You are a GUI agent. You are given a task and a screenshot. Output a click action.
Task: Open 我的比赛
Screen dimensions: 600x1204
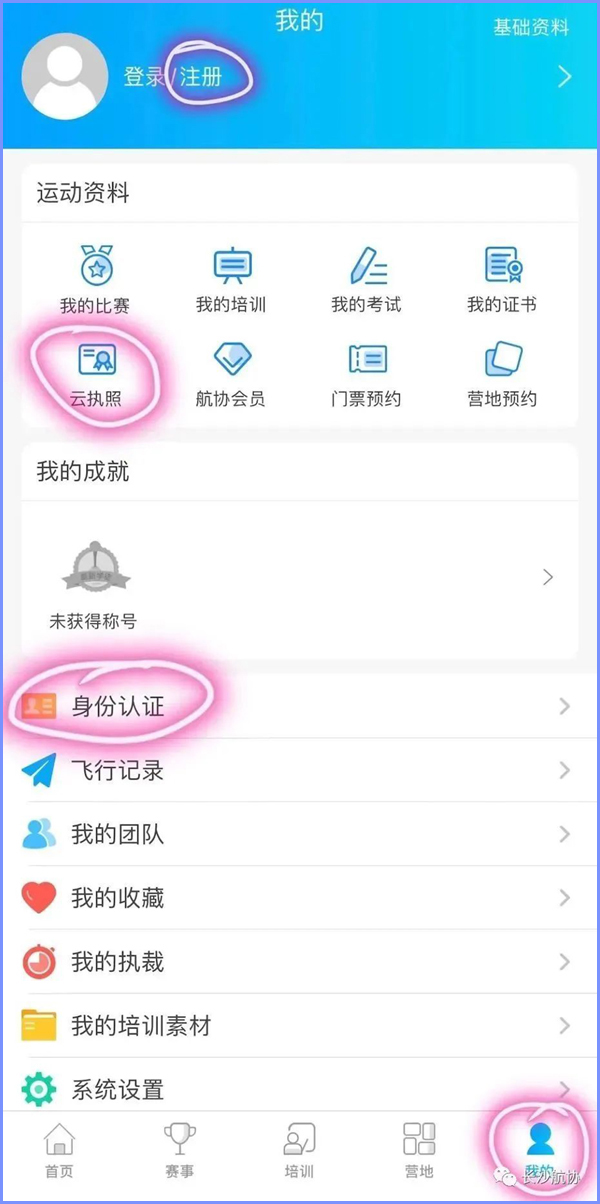[96, 278]
